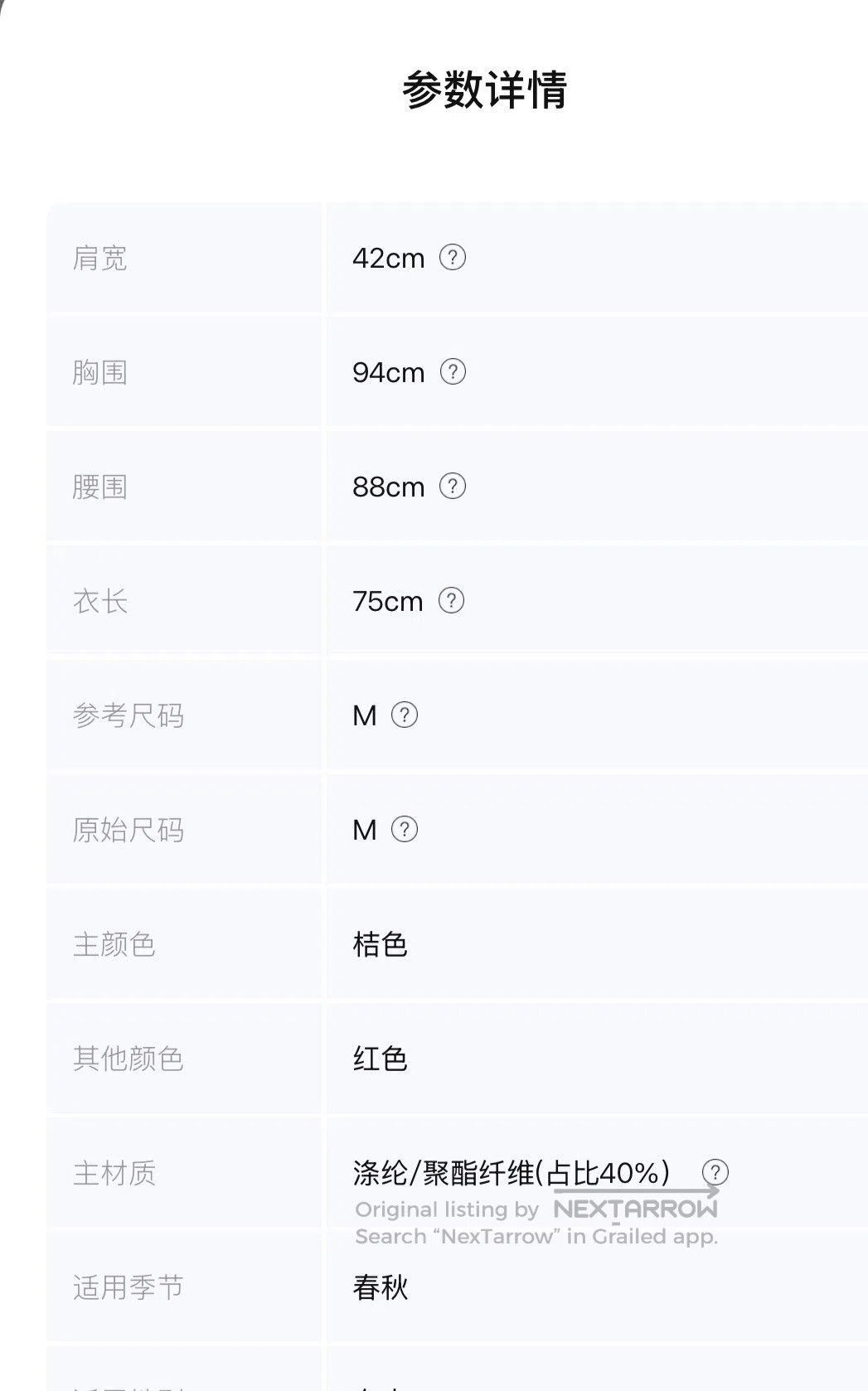Open the question mark in the 原始尺码 row
Image resolution: width=868 pixels, height=1391 pixels.
(404, 830)
